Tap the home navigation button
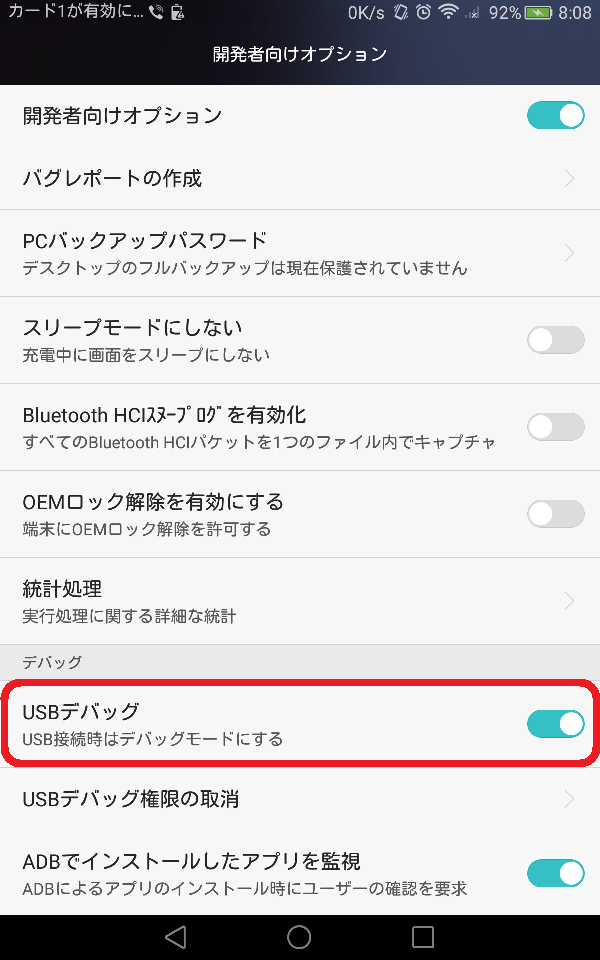This screenshot has width=600, height=960. (299, 937)
